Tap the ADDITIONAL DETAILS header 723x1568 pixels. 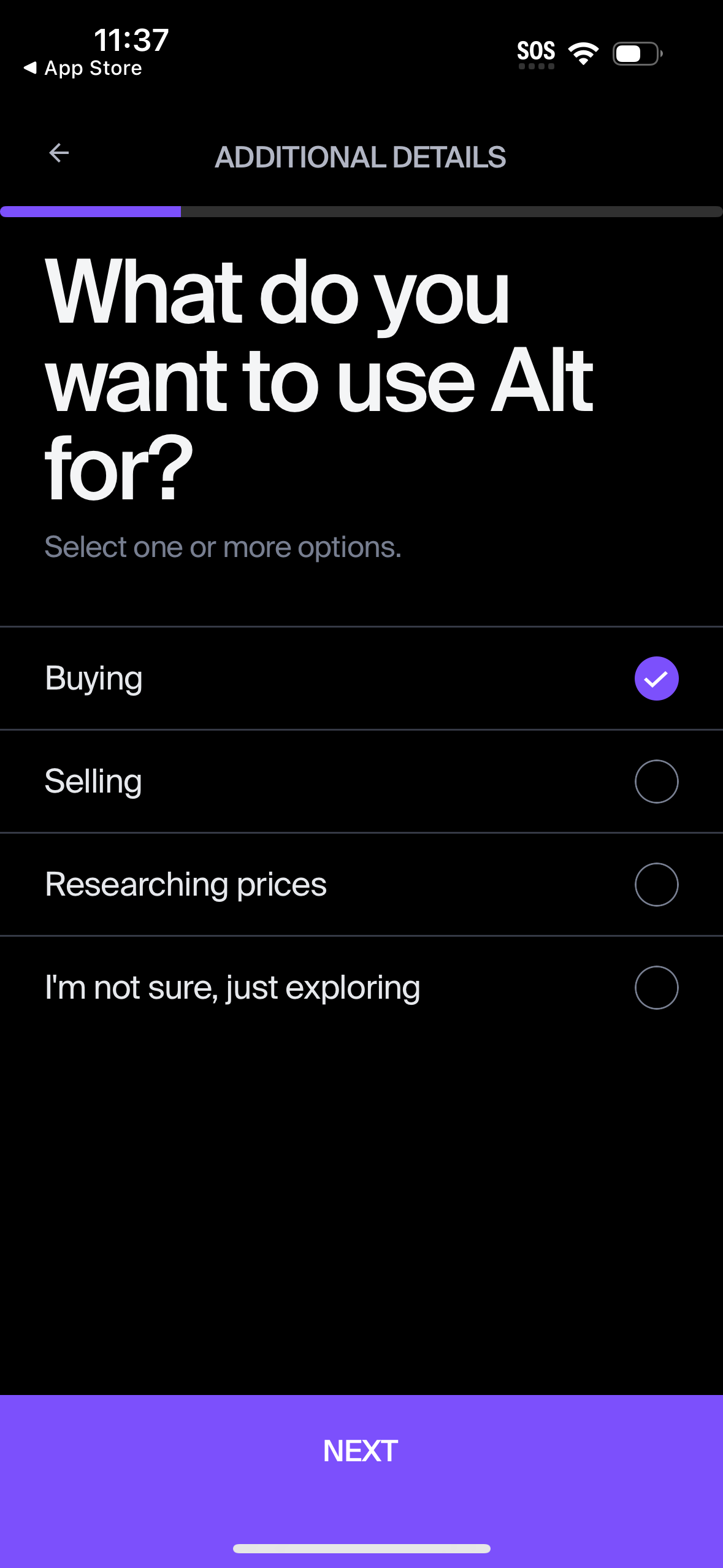(361, 158)
